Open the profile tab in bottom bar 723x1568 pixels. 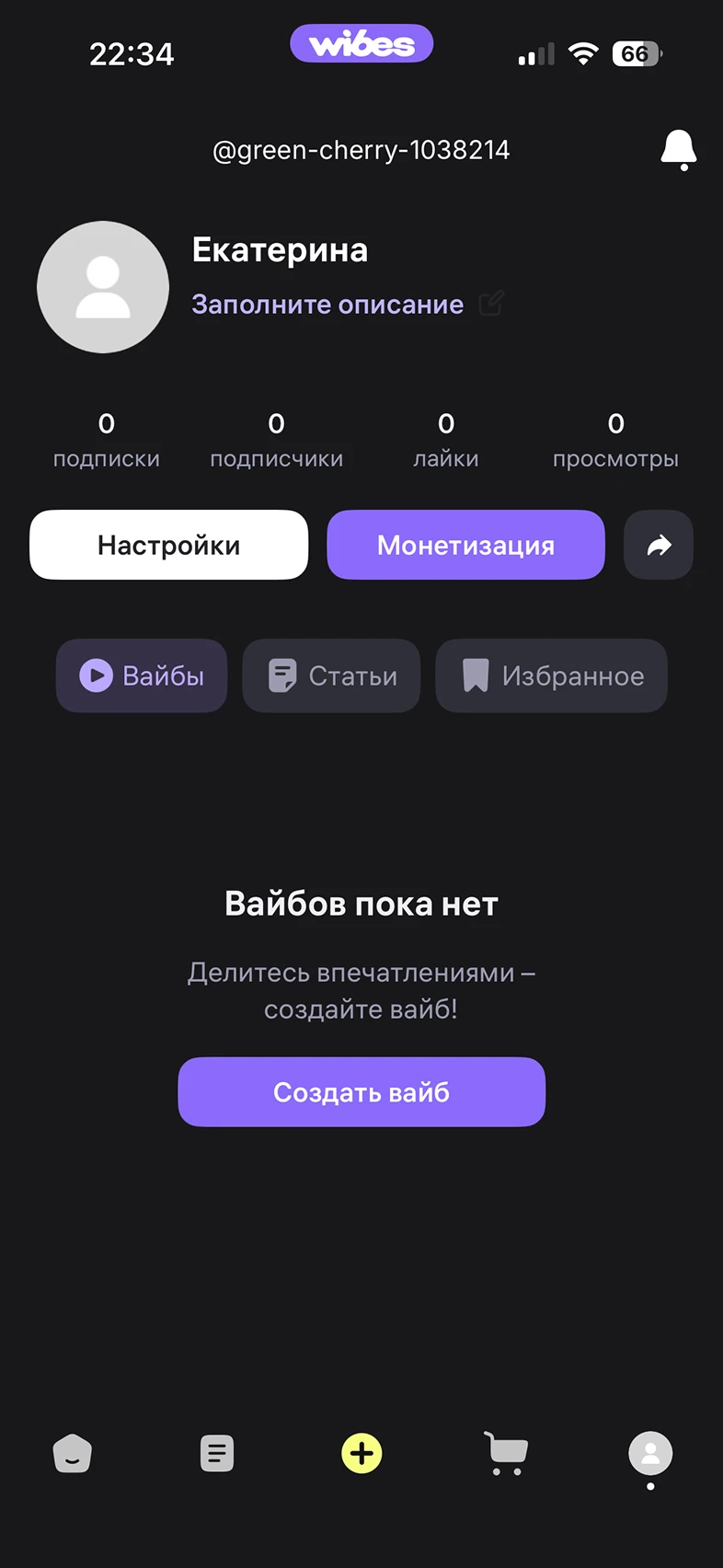(x=650, y=1454)
